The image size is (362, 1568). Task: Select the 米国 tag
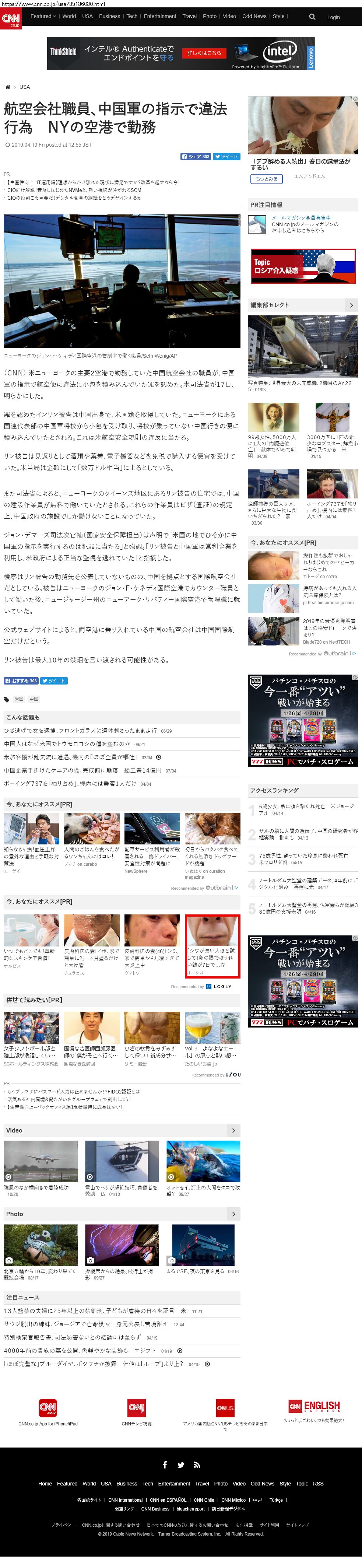click(19, 699)
